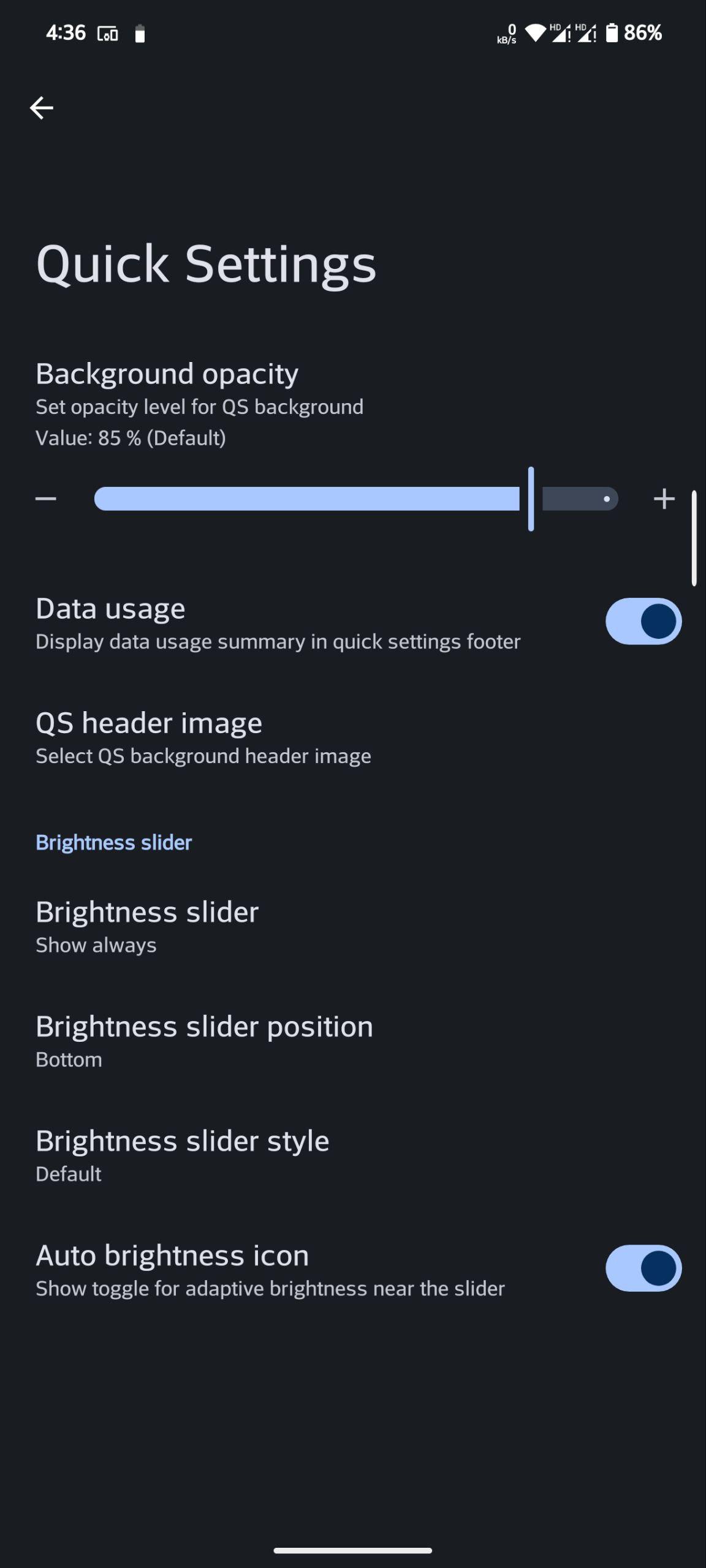Open QS header image setting
Image resolution: width=706 pixels, height=1568 pixels.
(353, 738)
